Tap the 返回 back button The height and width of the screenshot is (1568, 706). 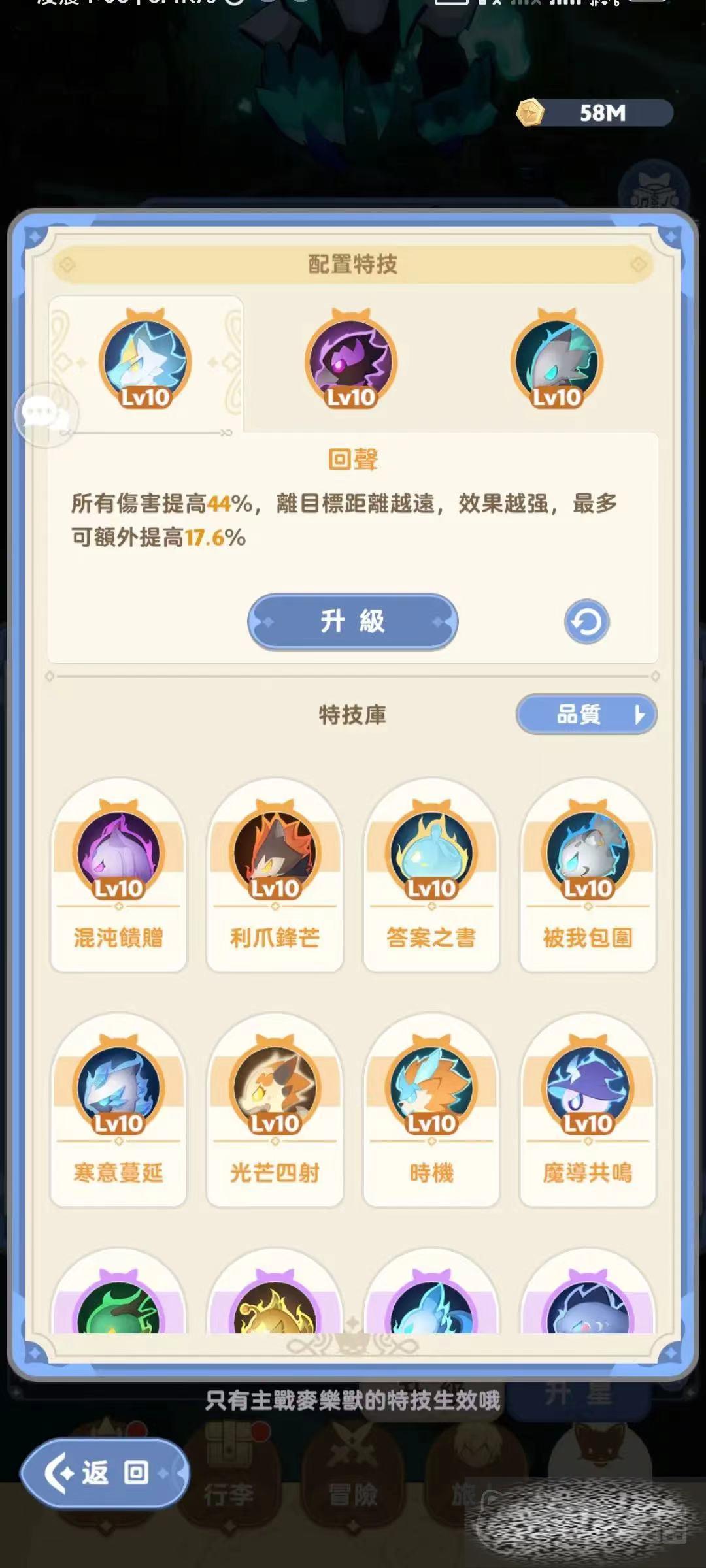coord(105,1473)
